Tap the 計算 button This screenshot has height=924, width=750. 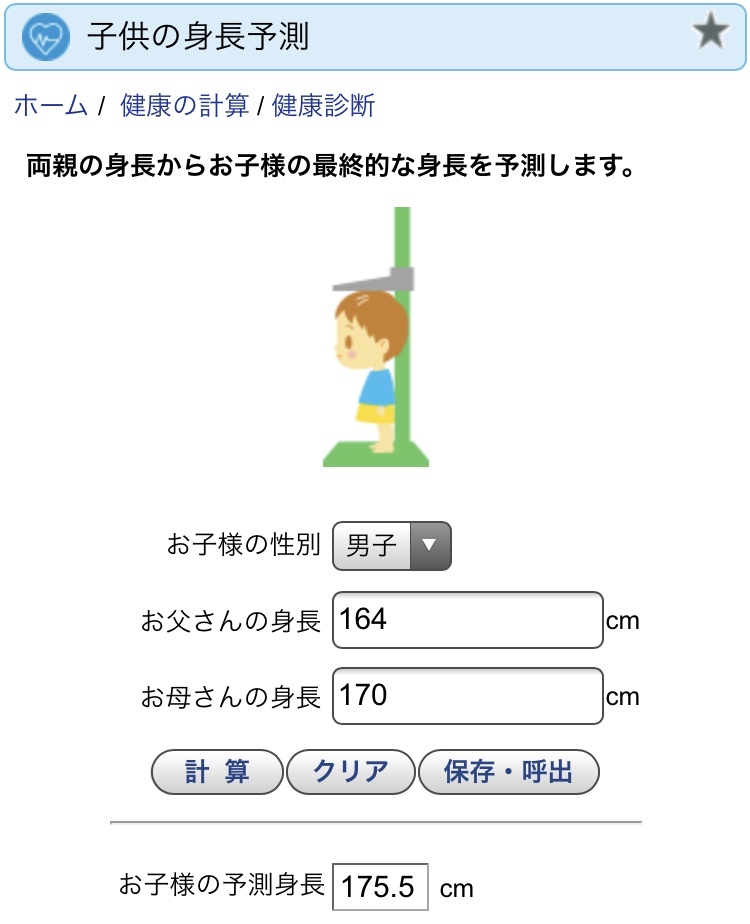217,772
